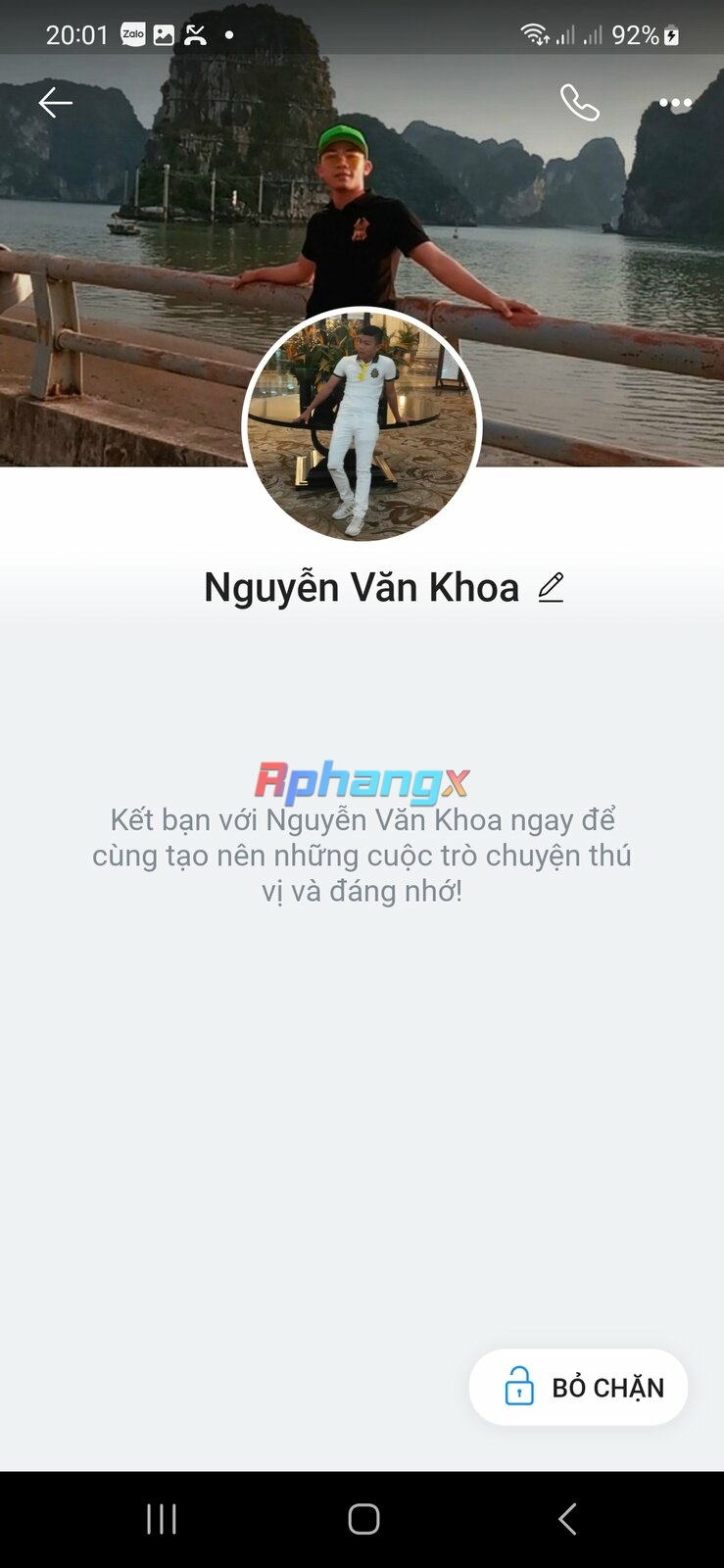Image resolution: width=724 pixels, height=1568 pixels.
Task: Call Nguyễn Văn Khoa via the phone icon
Action: tap(579, 102)
